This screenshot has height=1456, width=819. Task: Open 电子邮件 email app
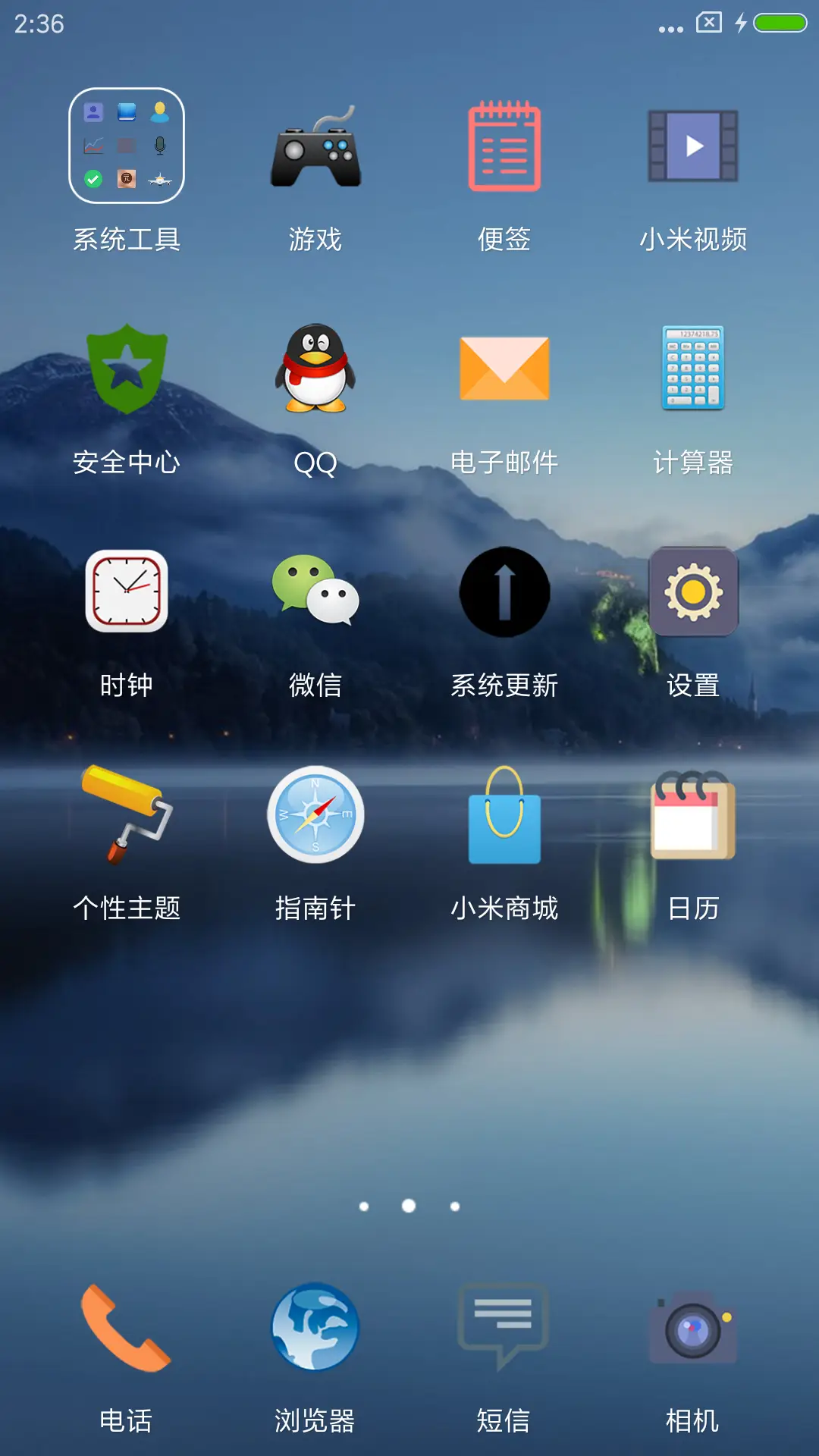coord(504,369)
